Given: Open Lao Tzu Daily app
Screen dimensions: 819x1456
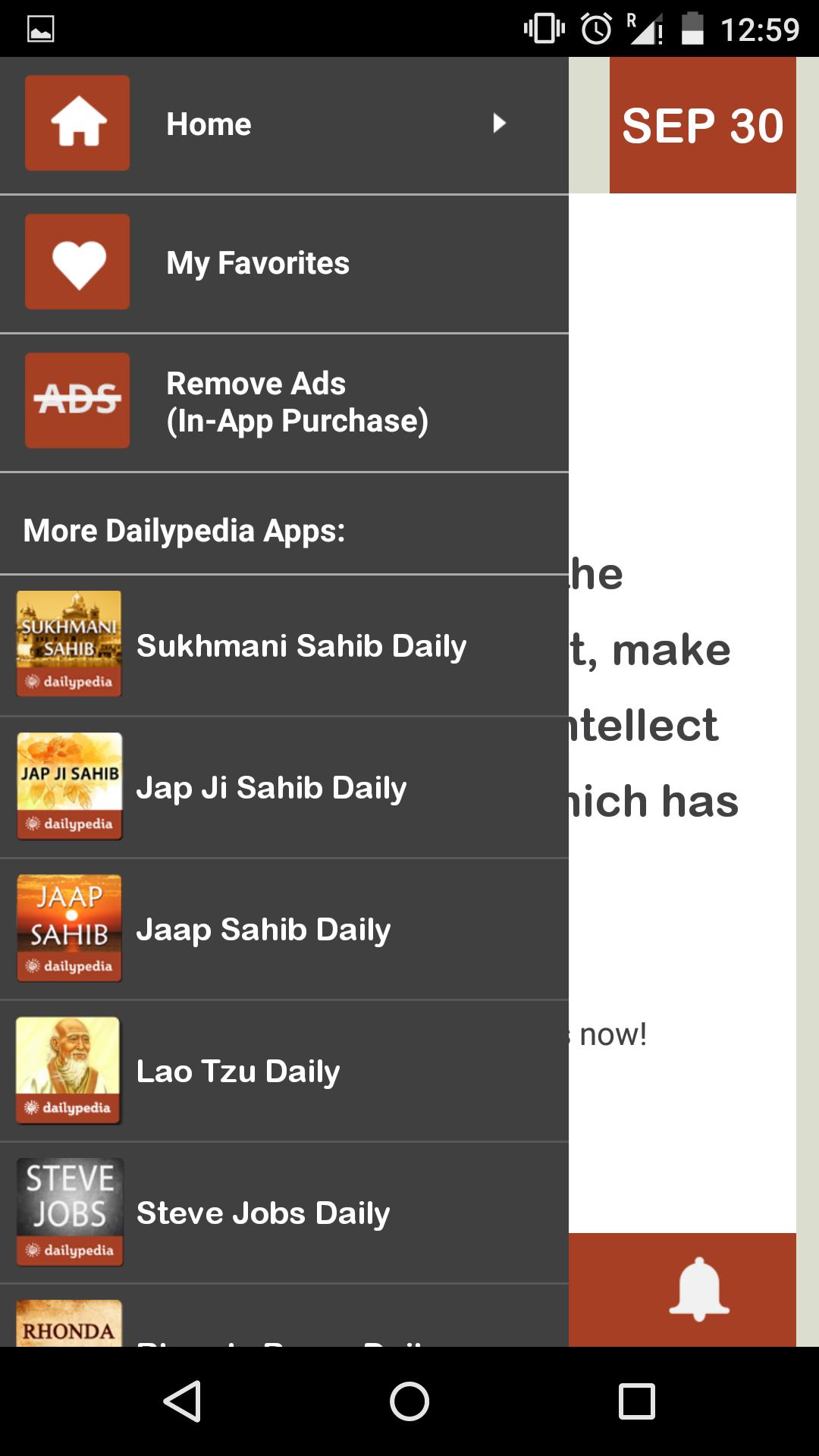Looking at the screenshot, I should click(284, 1071).
